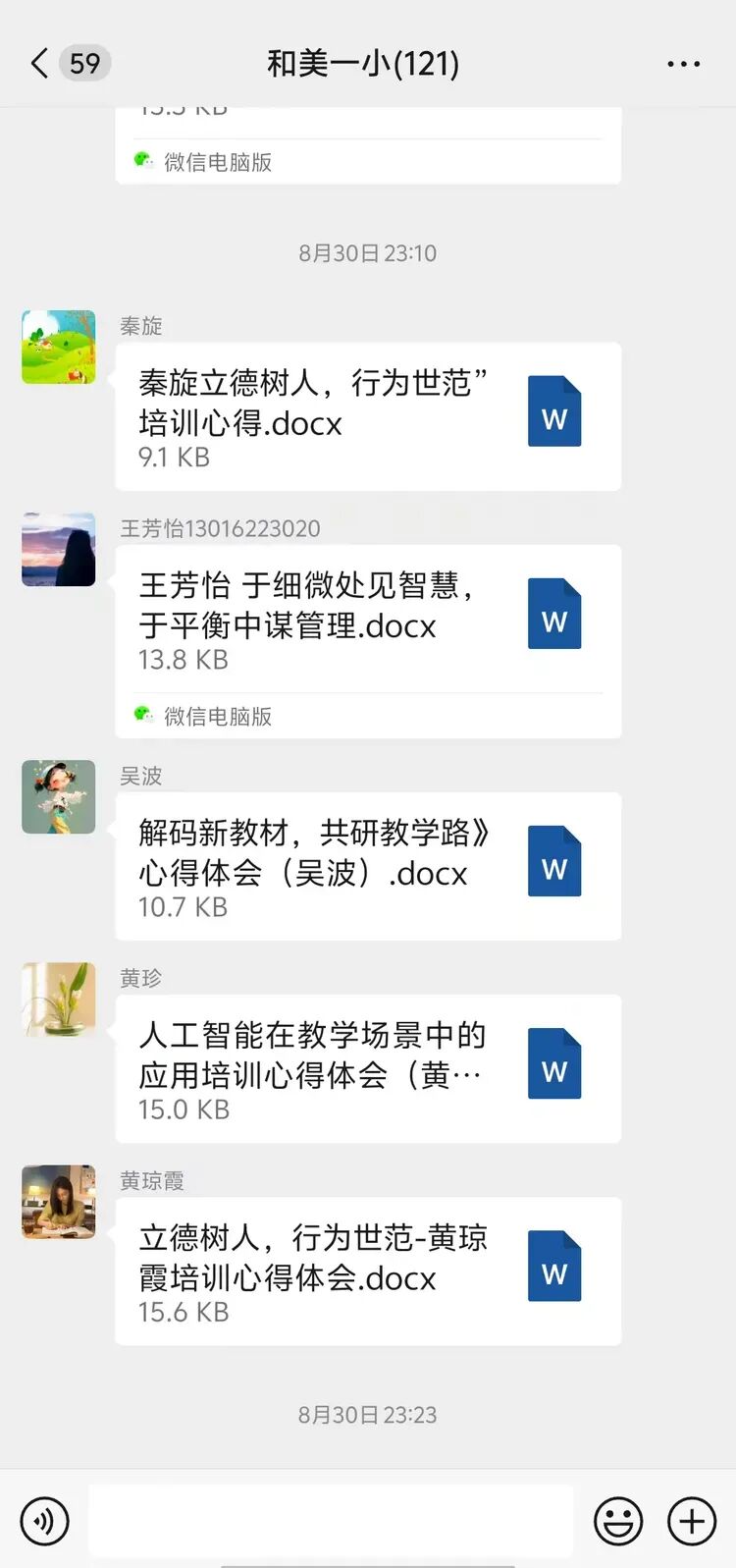Switch to voice message input

tap(44, 1521)
